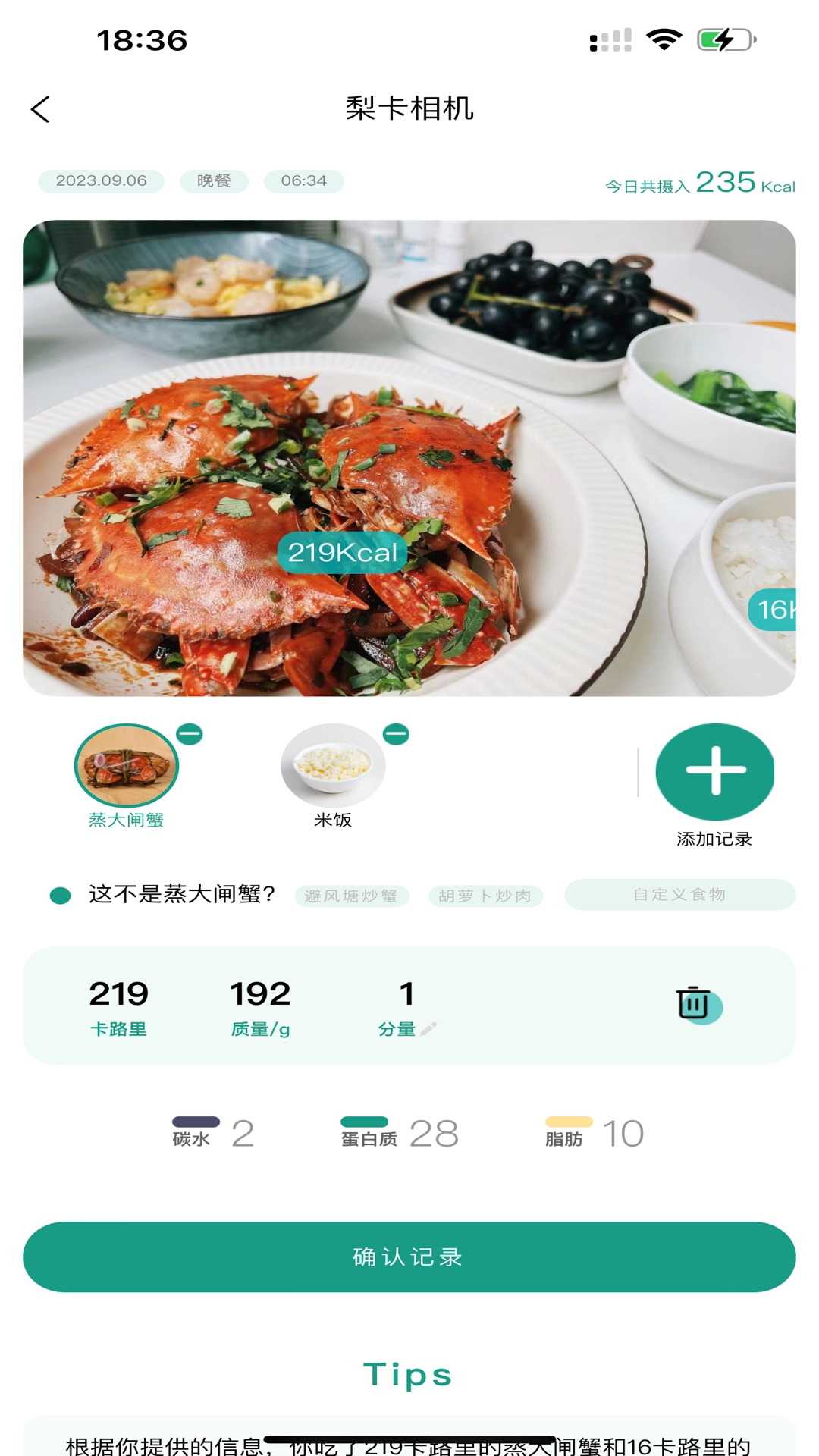Choose the 避风塘炒蟹 suggestion chip
Screen dimensions: 819x1456
[x=351, y=896]
